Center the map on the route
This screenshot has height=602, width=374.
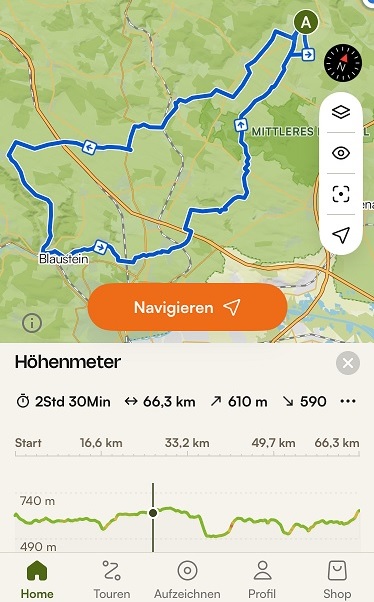[341, 194]
